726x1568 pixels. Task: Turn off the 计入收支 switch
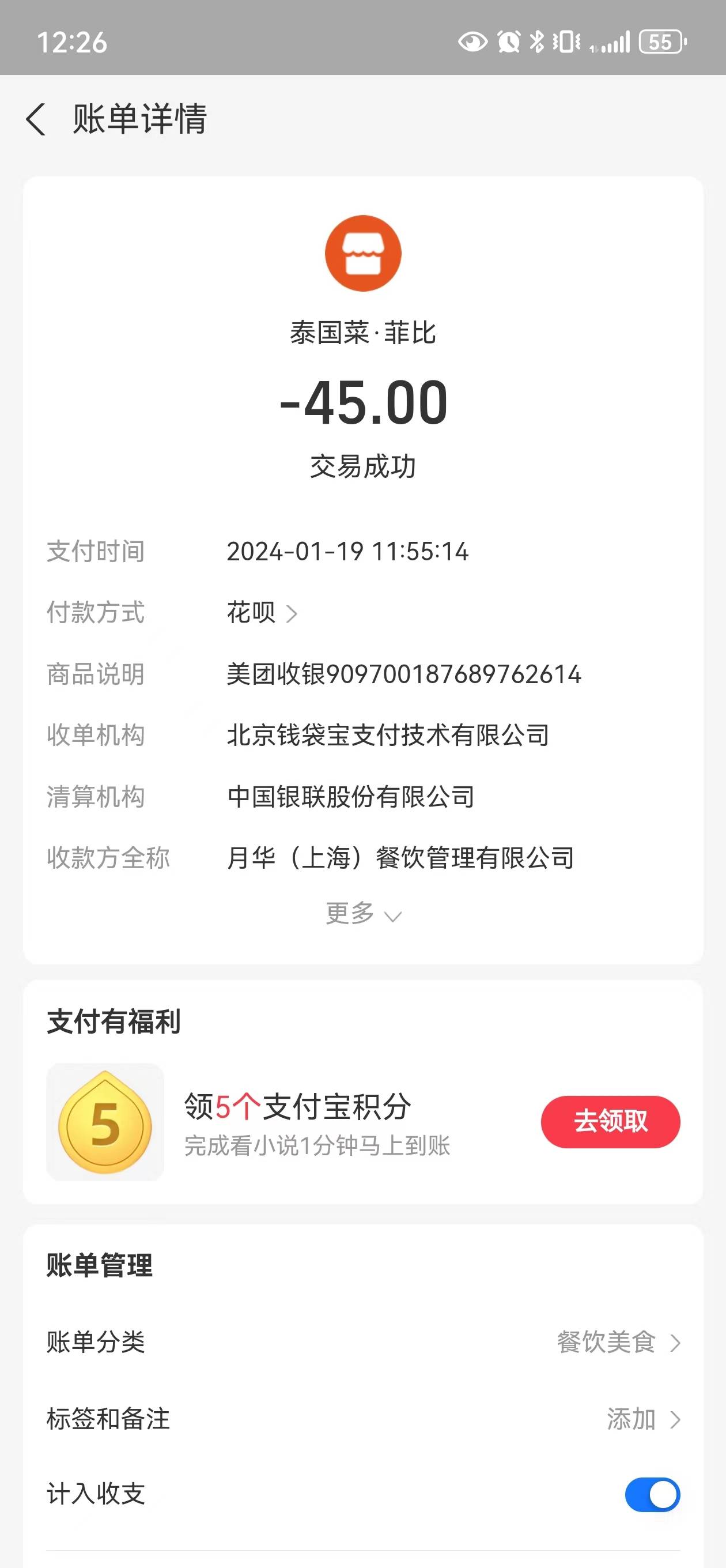click(652, 1494)
